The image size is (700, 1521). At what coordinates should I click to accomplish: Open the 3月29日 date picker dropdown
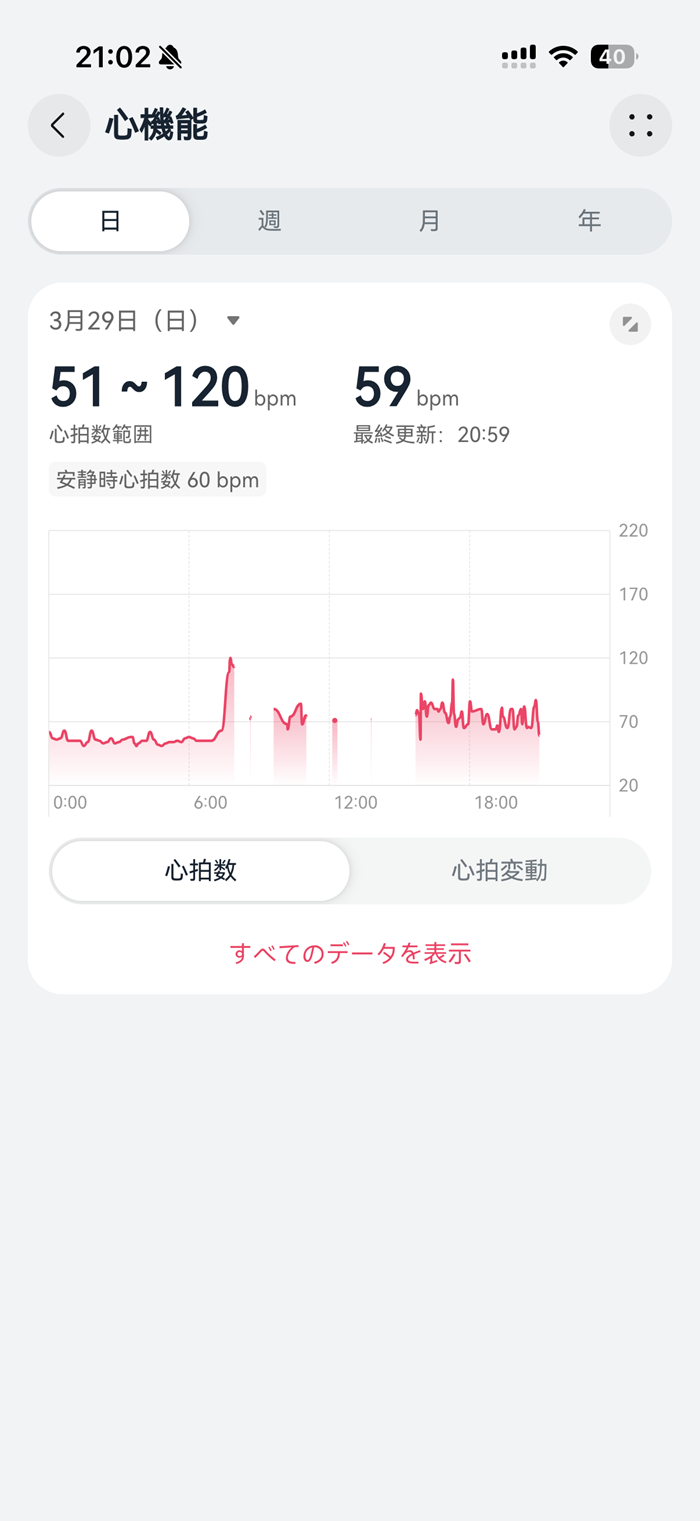tap(145, 321)
